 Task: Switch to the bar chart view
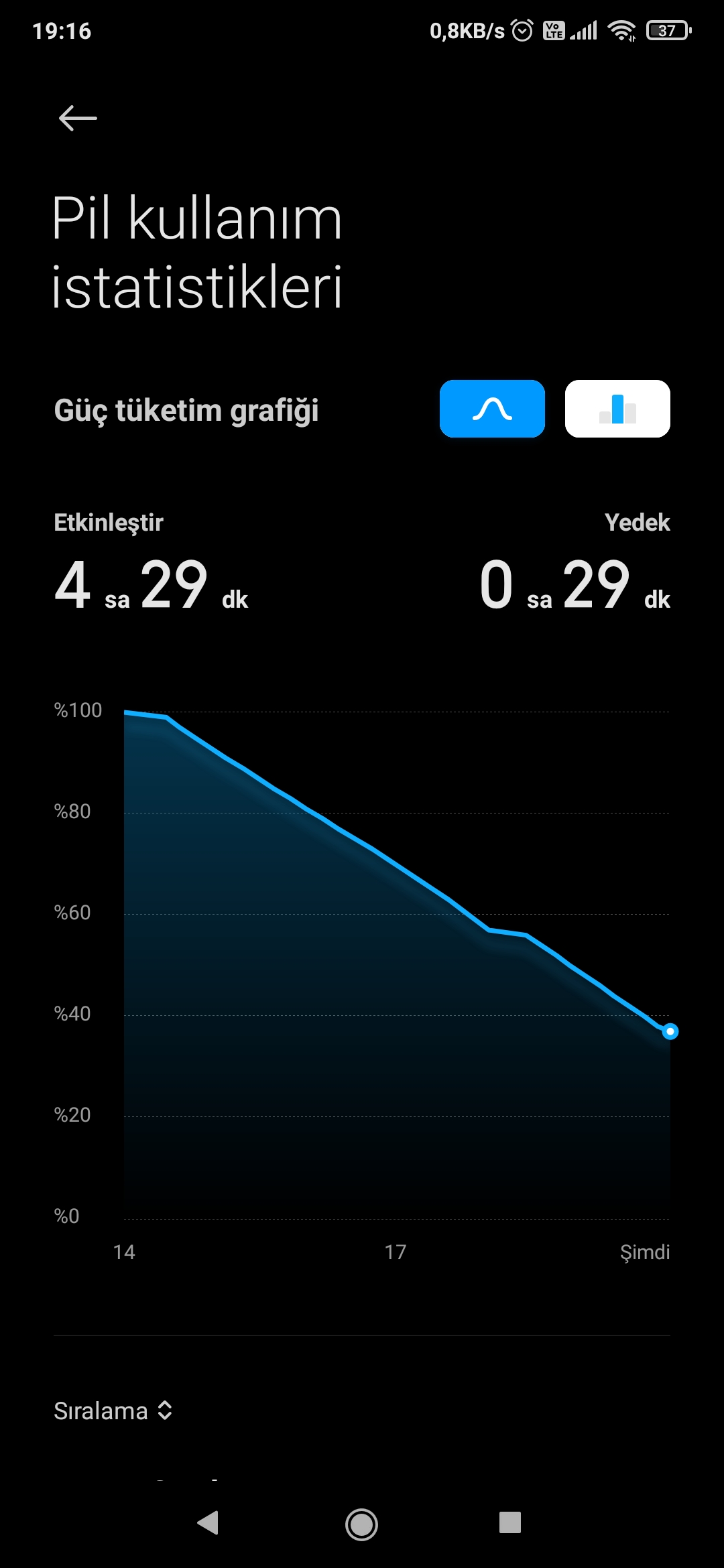pos(617,409)
